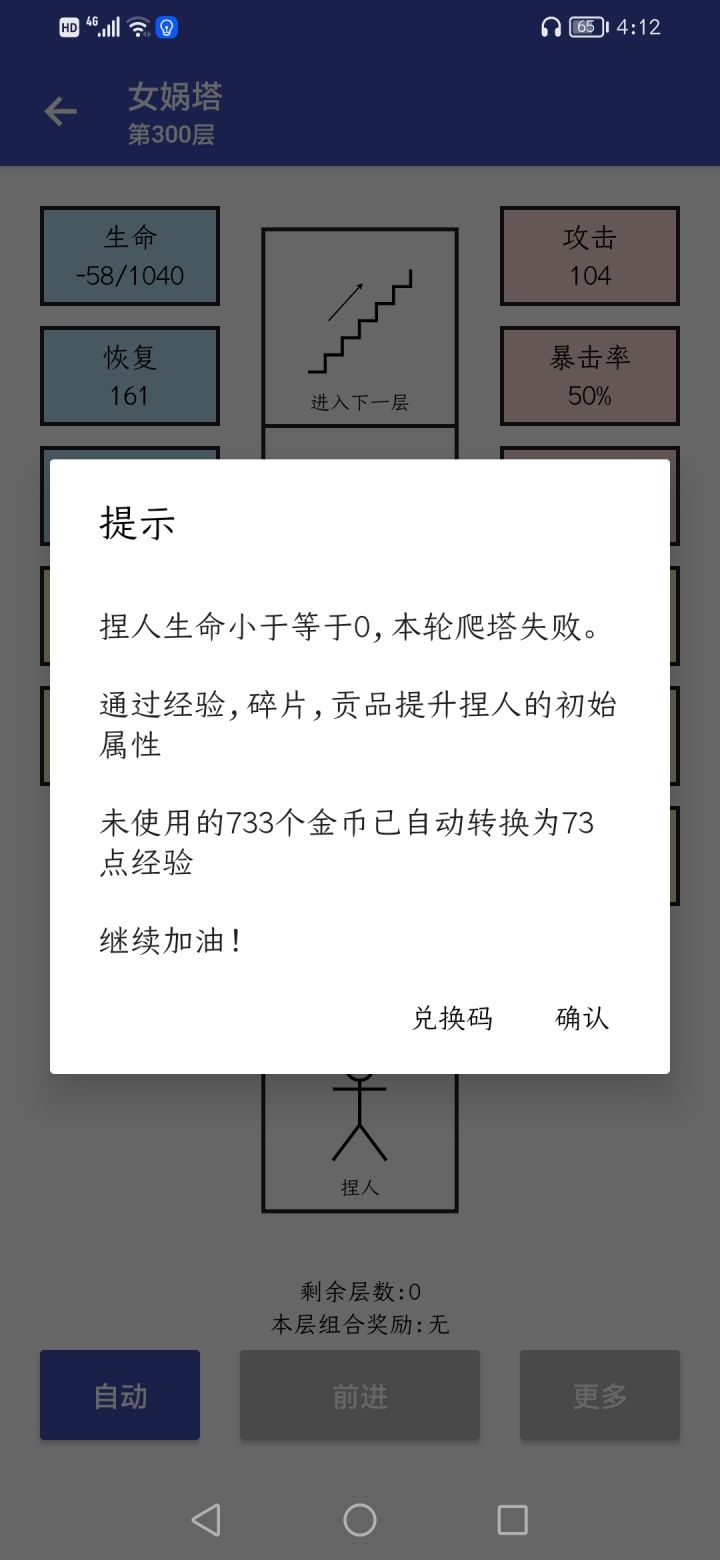Select the 攻击 attack stat panel
The width and height of the screenshot is (720, 1560).
click(589, 255)
